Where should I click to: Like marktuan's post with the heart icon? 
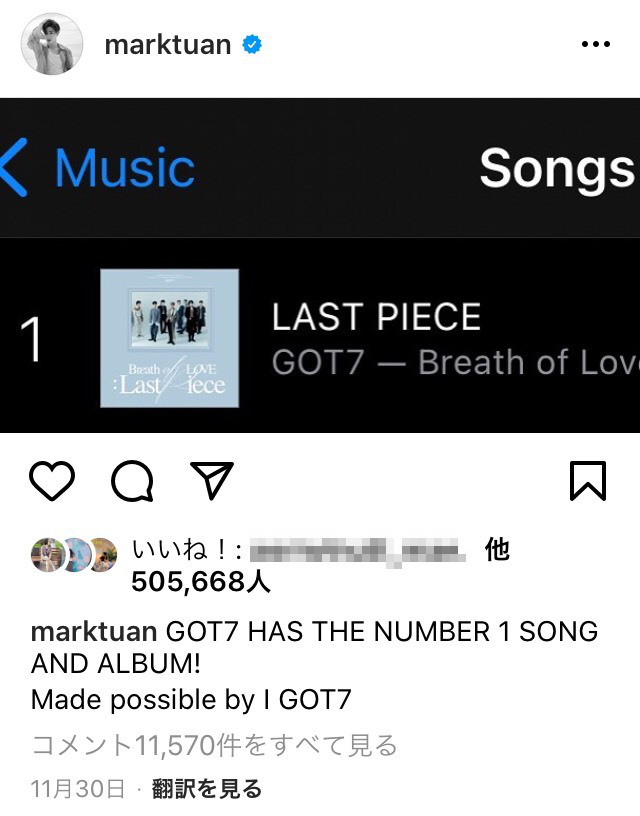point(52,482)
